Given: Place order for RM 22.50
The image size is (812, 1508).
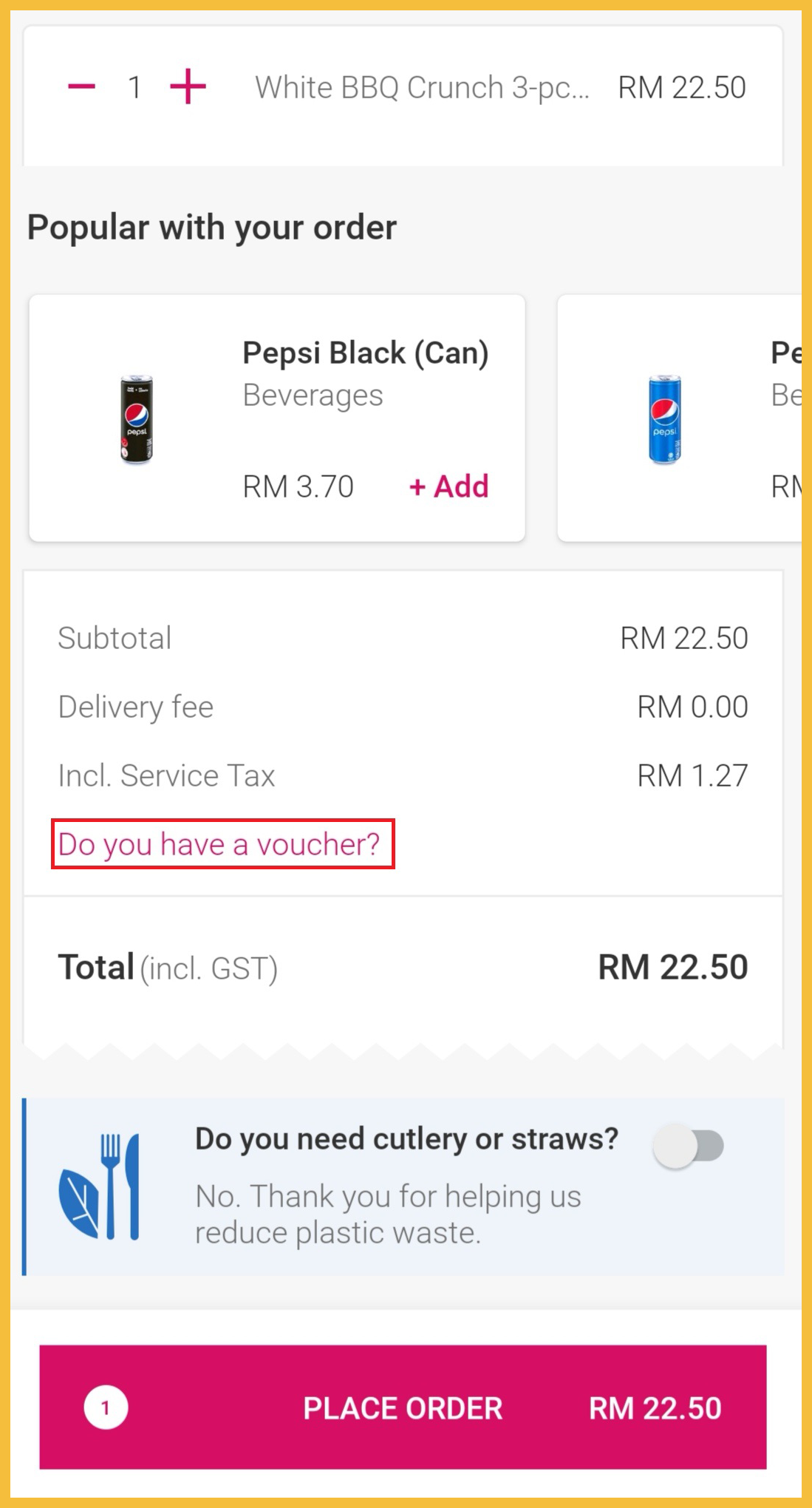Looking at the screenshot, I should click(x=403, y=1407).
